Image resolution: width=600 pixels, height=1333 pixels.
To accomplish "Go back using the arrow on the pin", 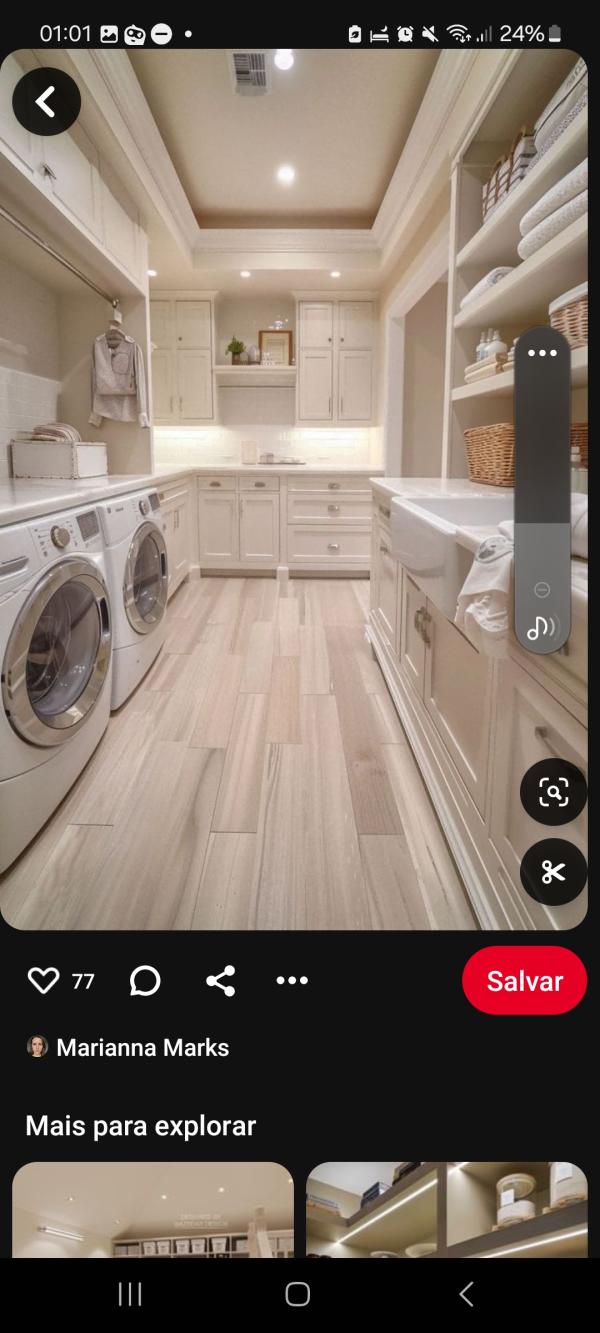I will 46,101.
